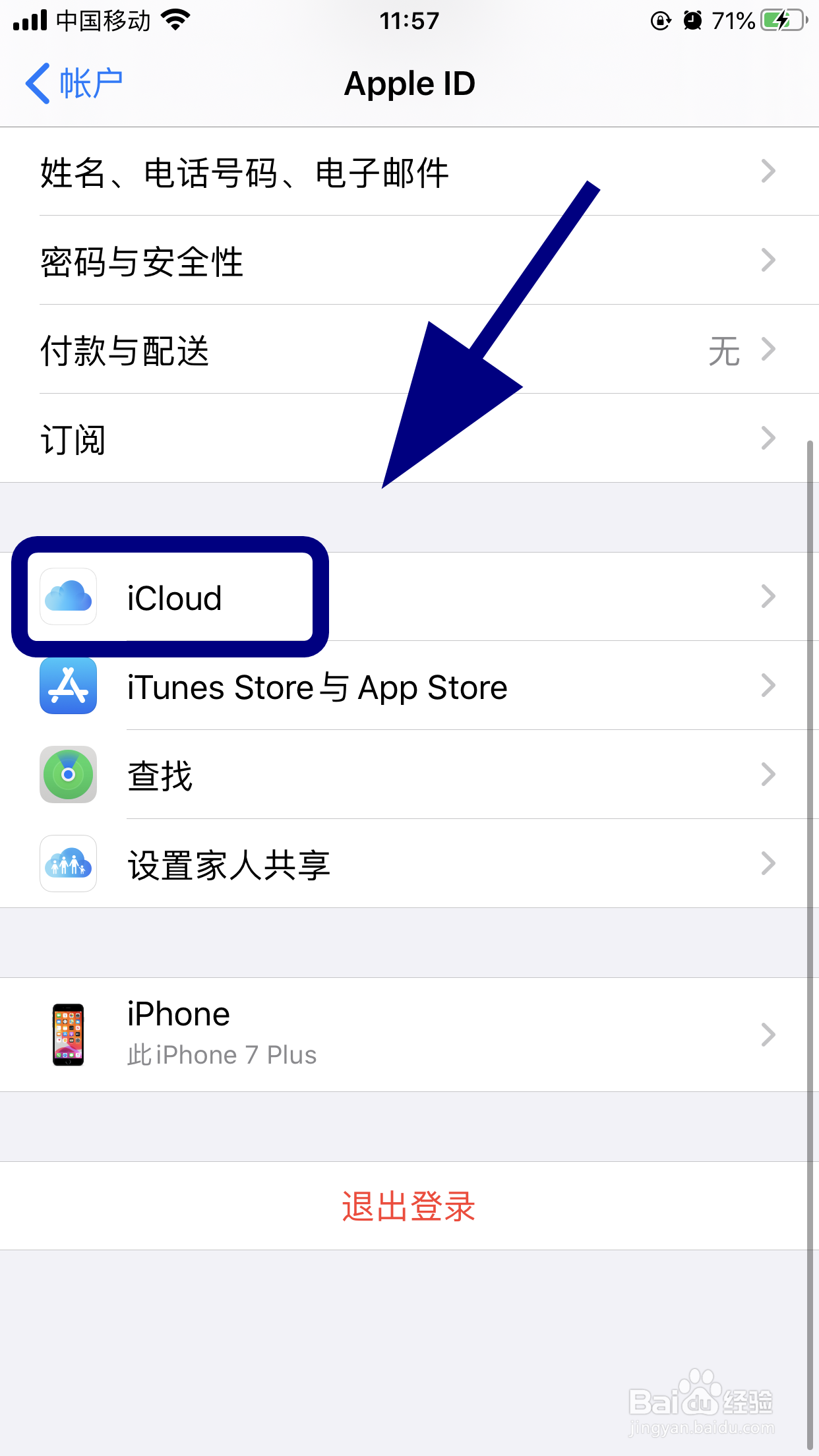
Task: Select the iTunes Store 与 App Store icon
Action: [x=68, y=686]
